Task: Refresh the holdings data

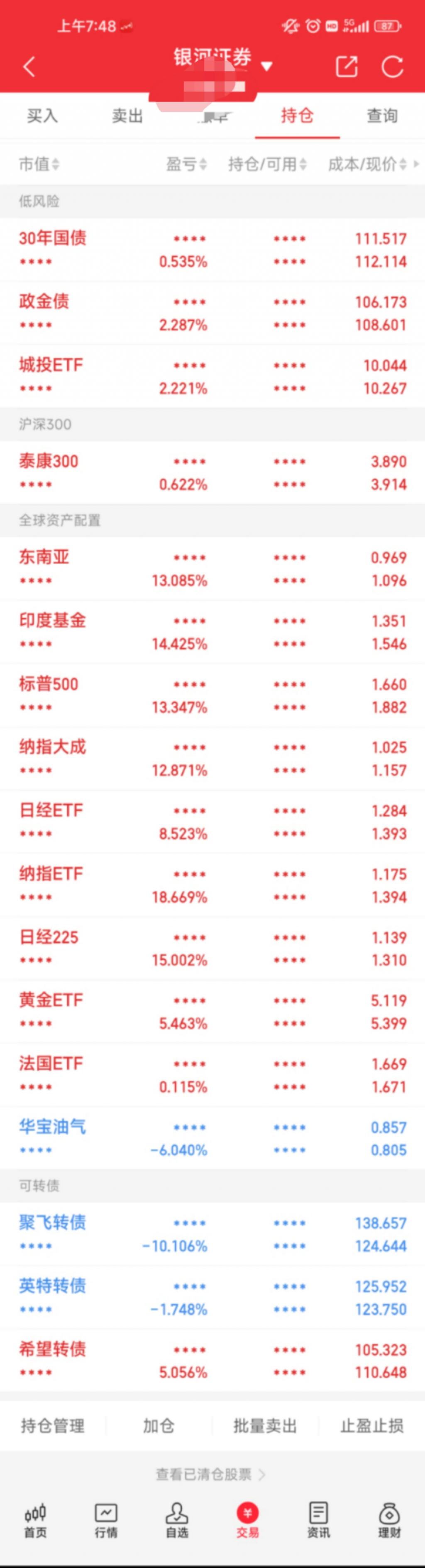Action: (x=392, y=66)
